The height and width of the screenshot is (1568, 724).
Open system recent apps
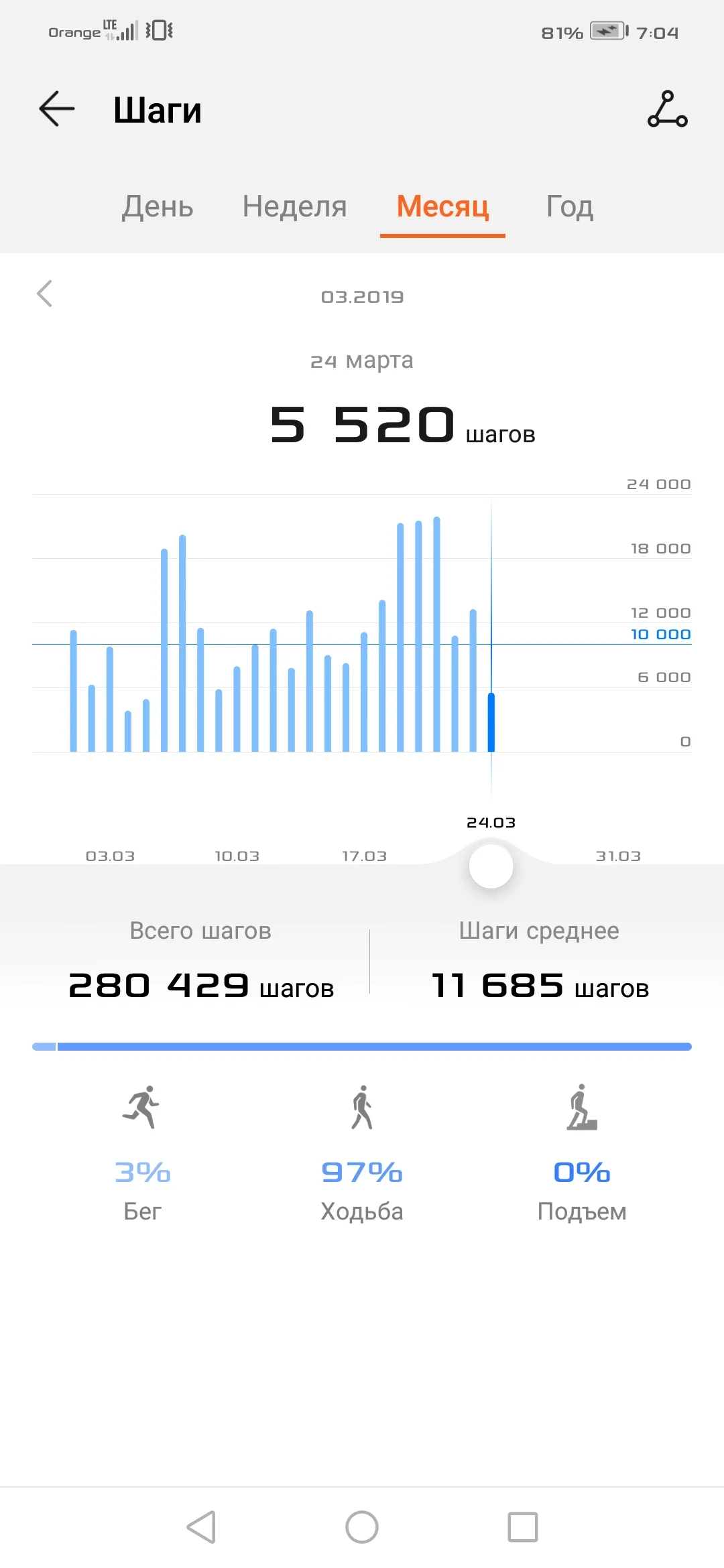coord(523,1527)
